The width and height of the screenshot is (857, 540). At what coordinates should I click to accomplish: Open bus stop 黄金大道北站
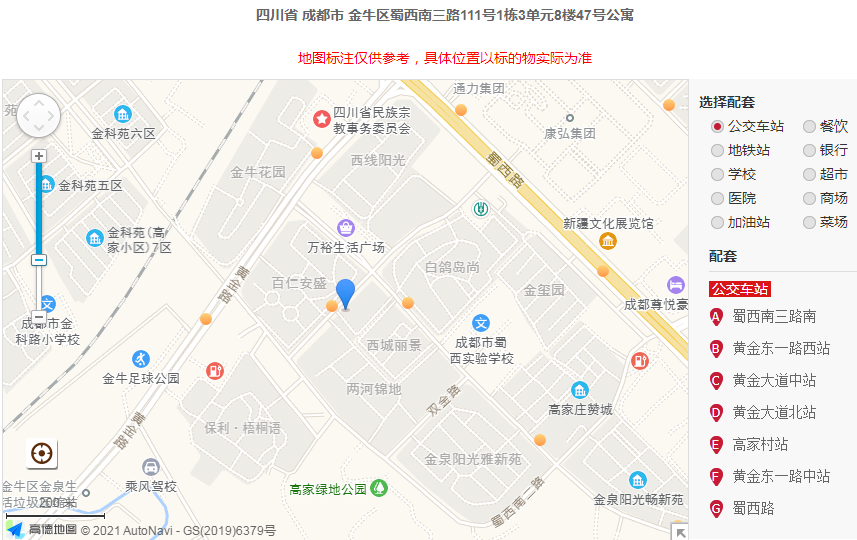[x=773, y=413]
